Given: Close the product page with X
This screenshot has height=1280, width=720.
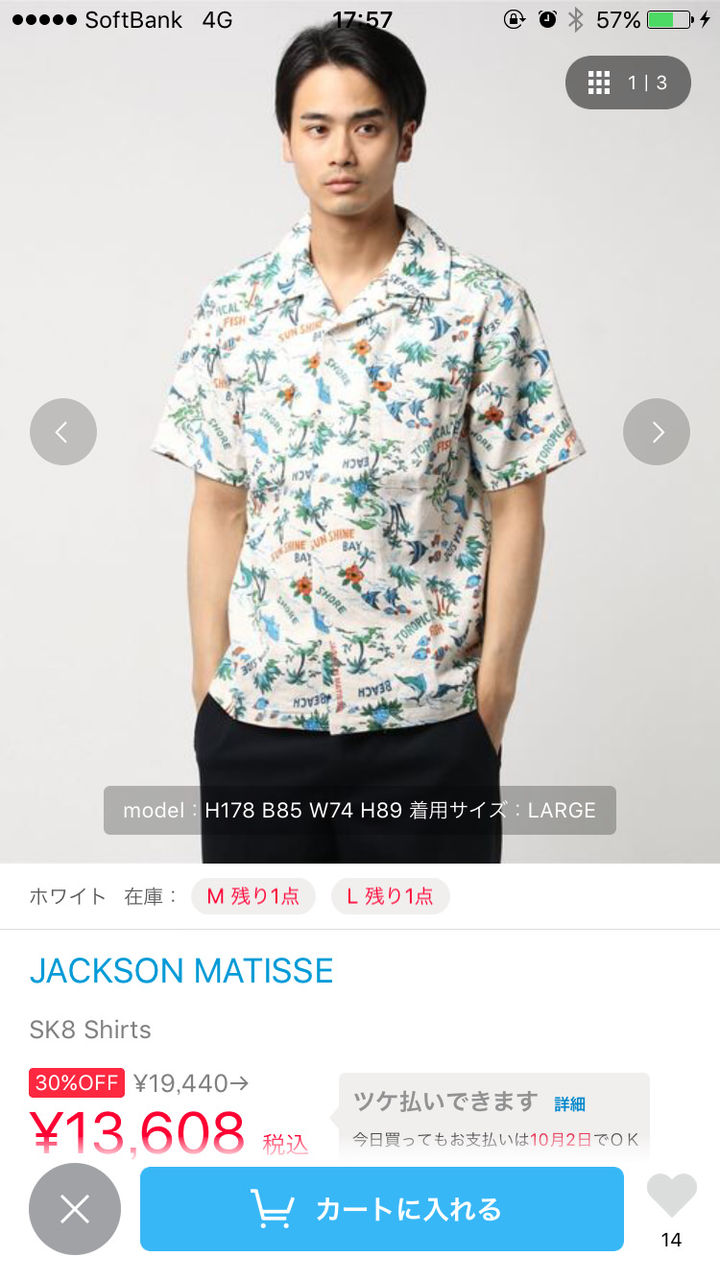Looking at the screenshot, I should coord(75,1209).
